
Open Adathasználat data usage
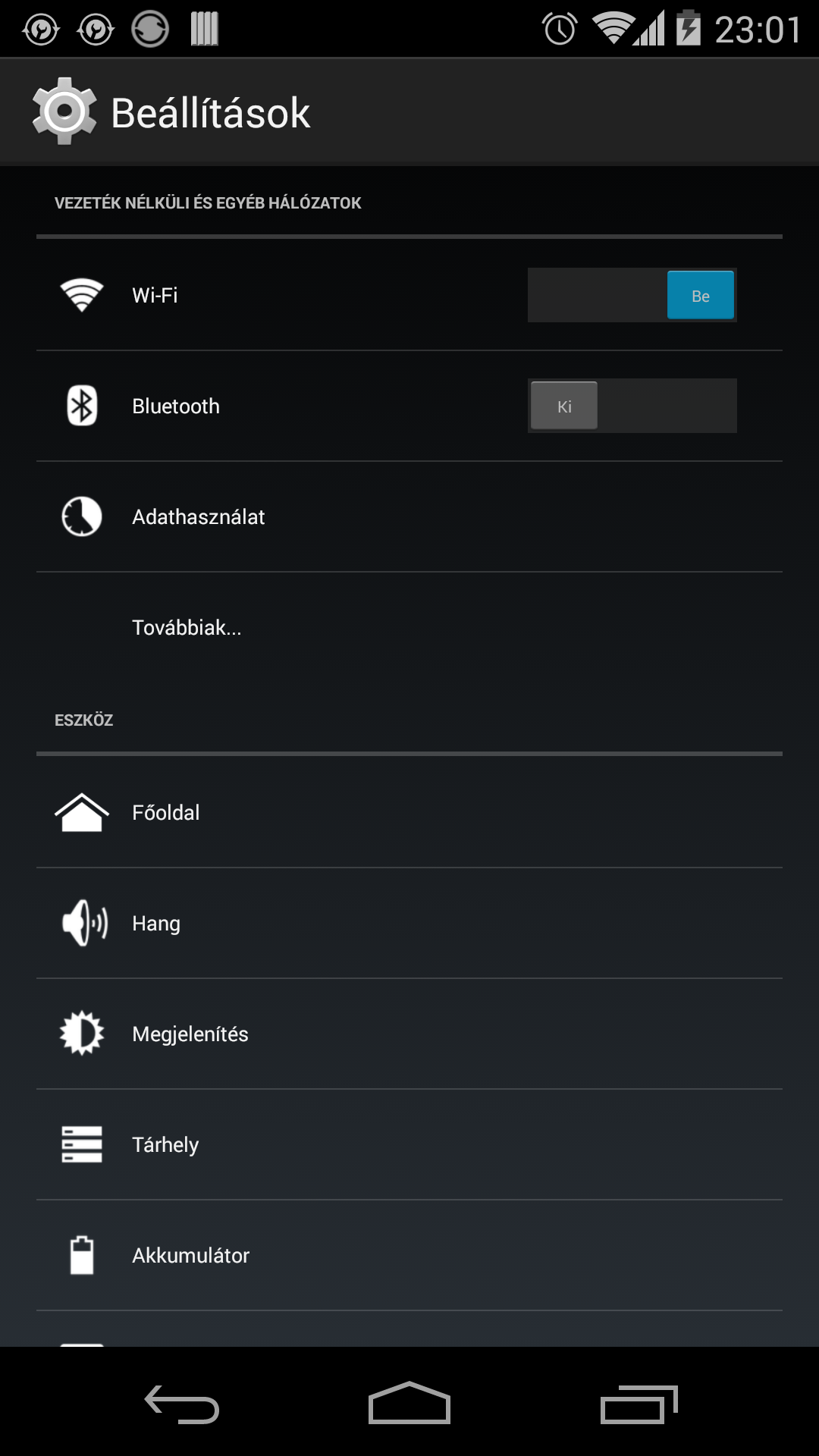pyautogui.click(x=409, y=516)
